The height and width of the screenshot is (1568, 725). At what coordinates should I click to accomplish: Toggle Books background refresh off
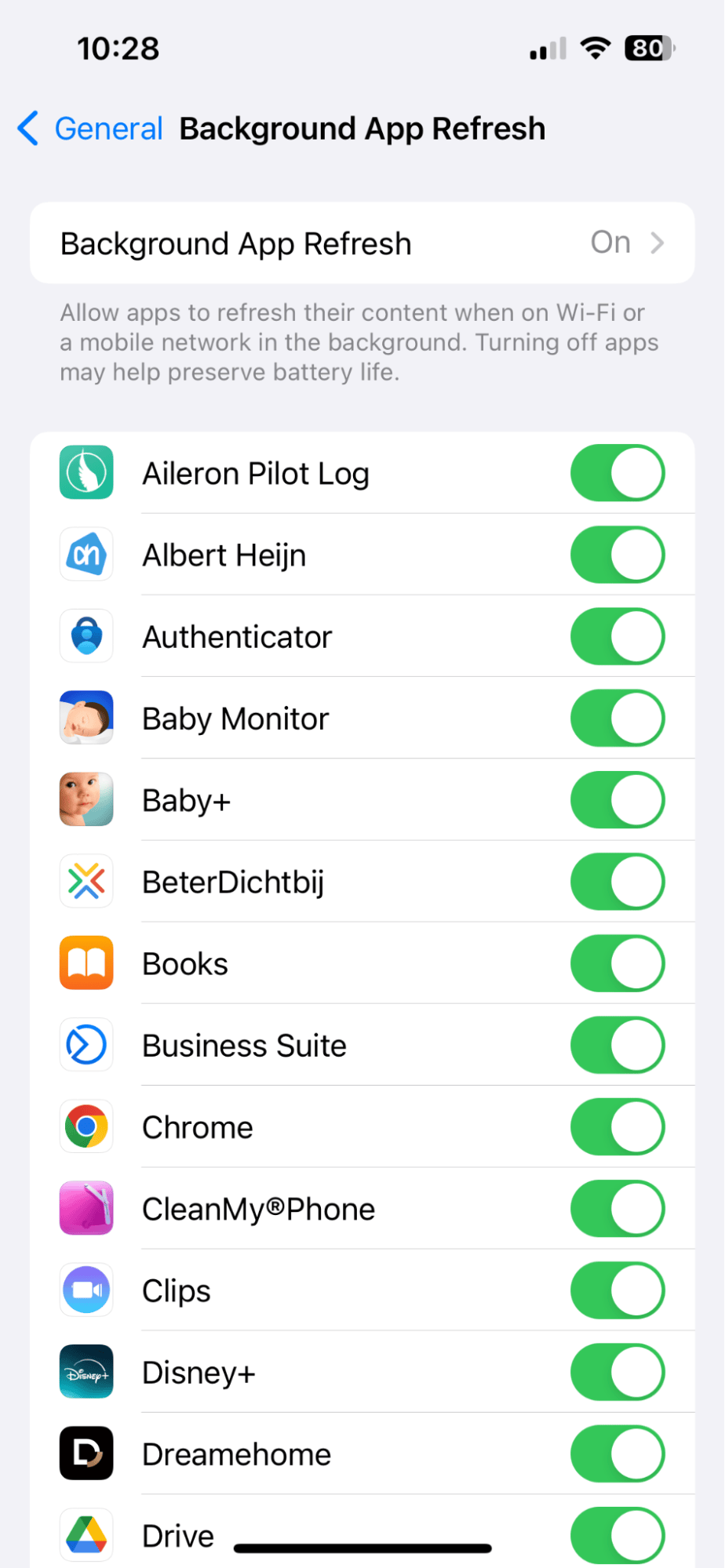(x=617, y=963)
